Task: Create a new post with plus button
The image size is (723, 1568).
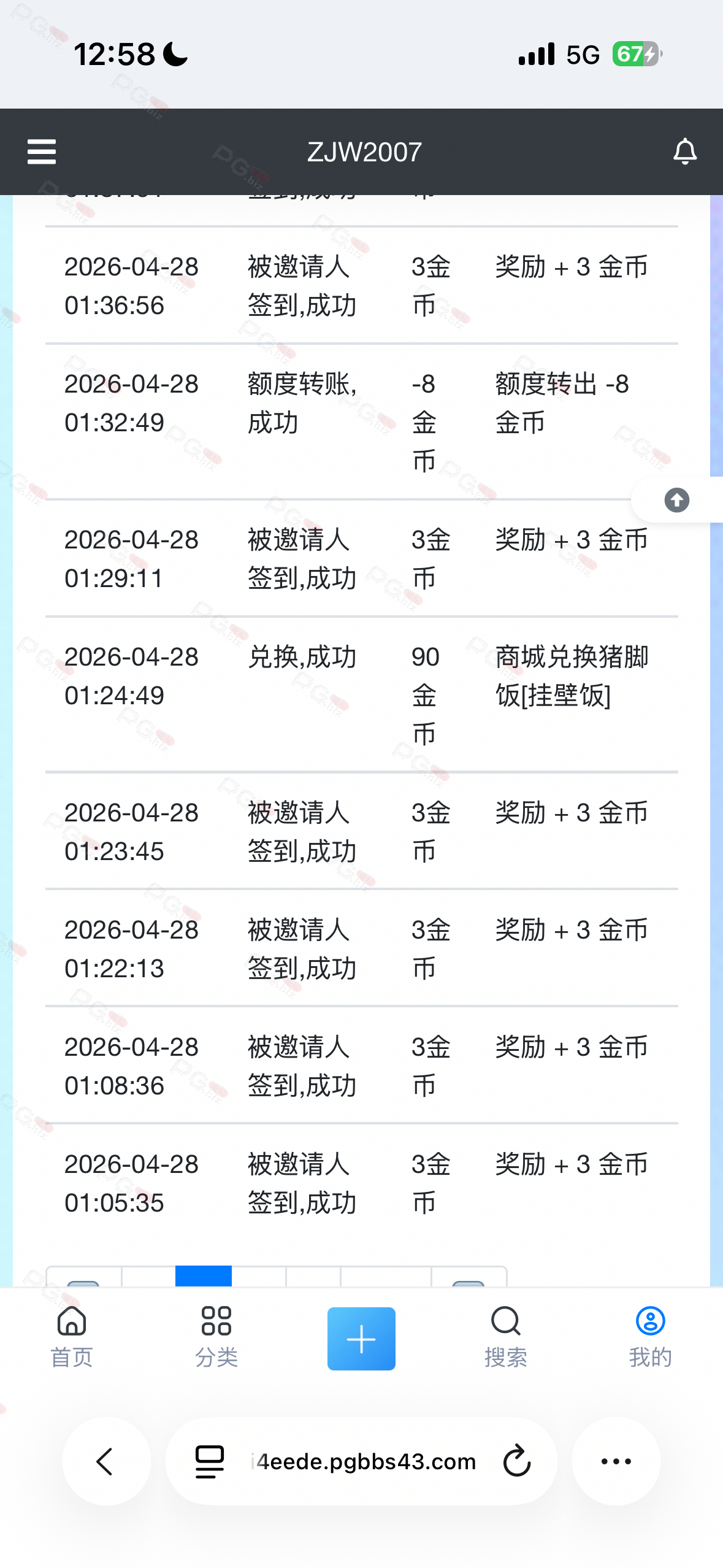Action: pyautogui.click(x=361, y=1339)
